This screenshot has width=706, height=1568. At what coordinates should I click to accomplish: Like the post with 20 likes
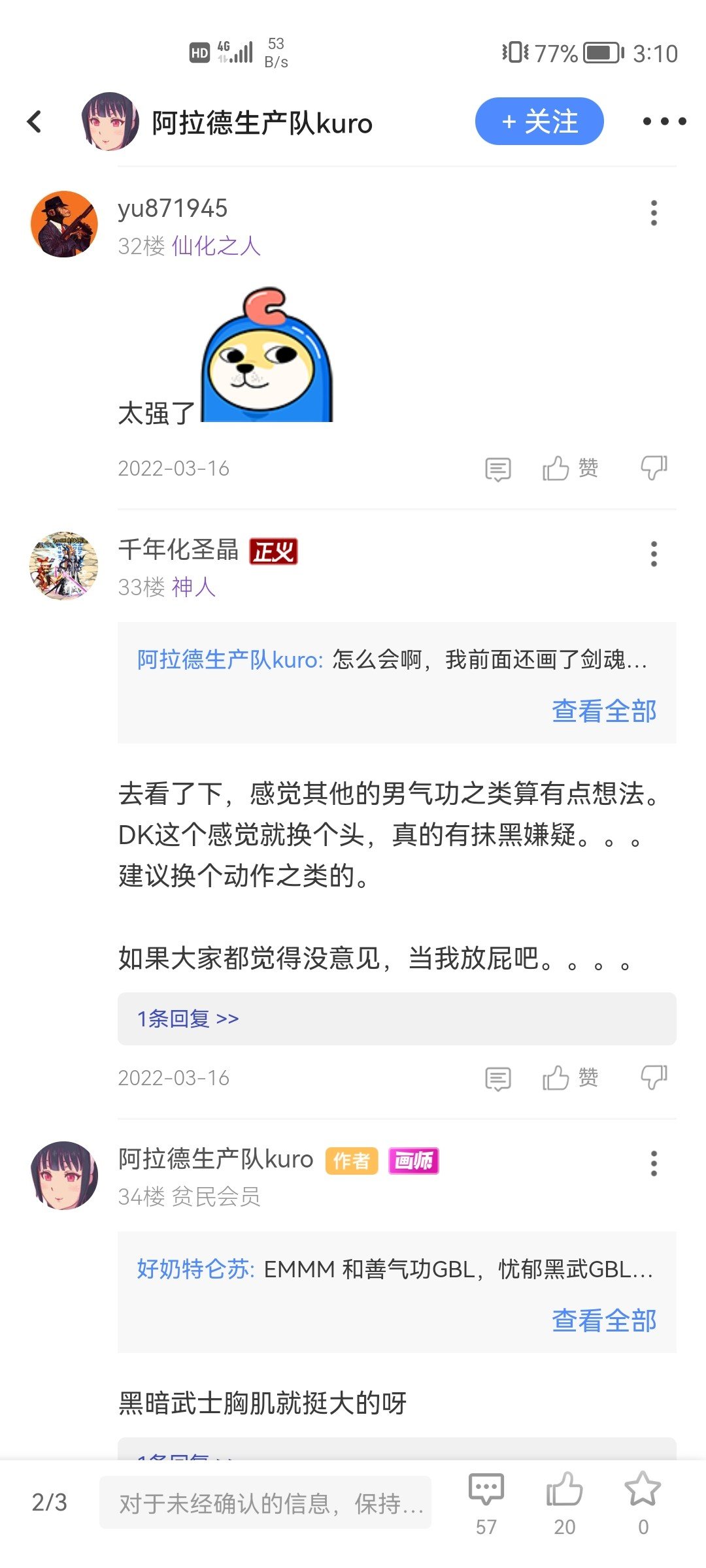tap(565, 1504)
